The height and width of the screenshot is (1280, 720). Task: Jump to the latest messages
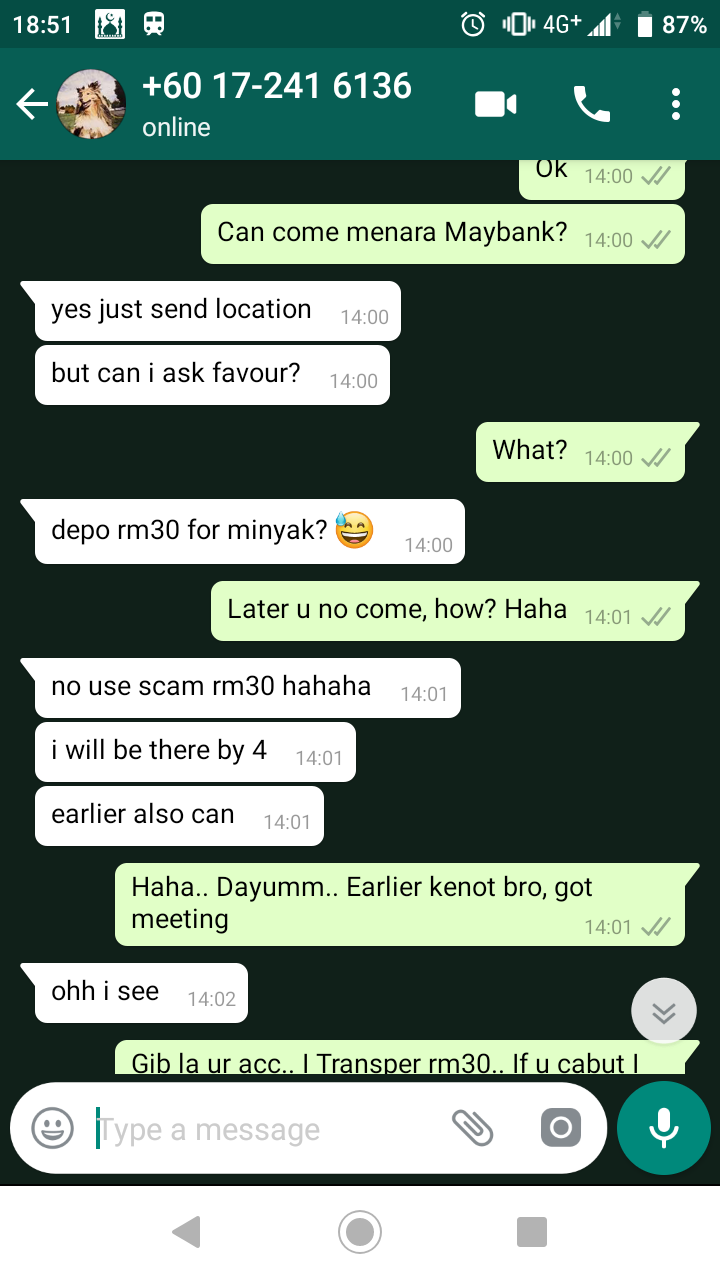(x=664, y=1012)
